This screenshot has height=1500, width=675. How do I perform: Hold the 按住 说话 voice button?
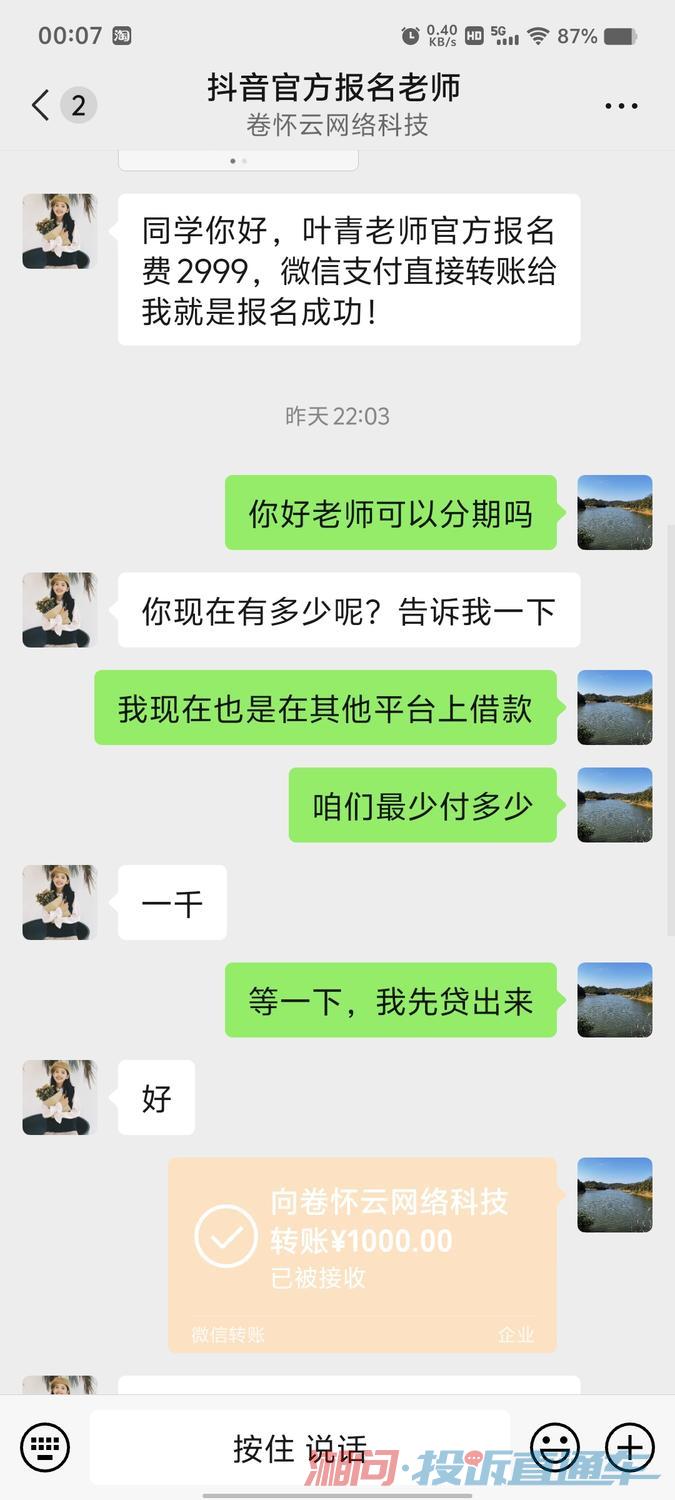tap(299, 1446)
